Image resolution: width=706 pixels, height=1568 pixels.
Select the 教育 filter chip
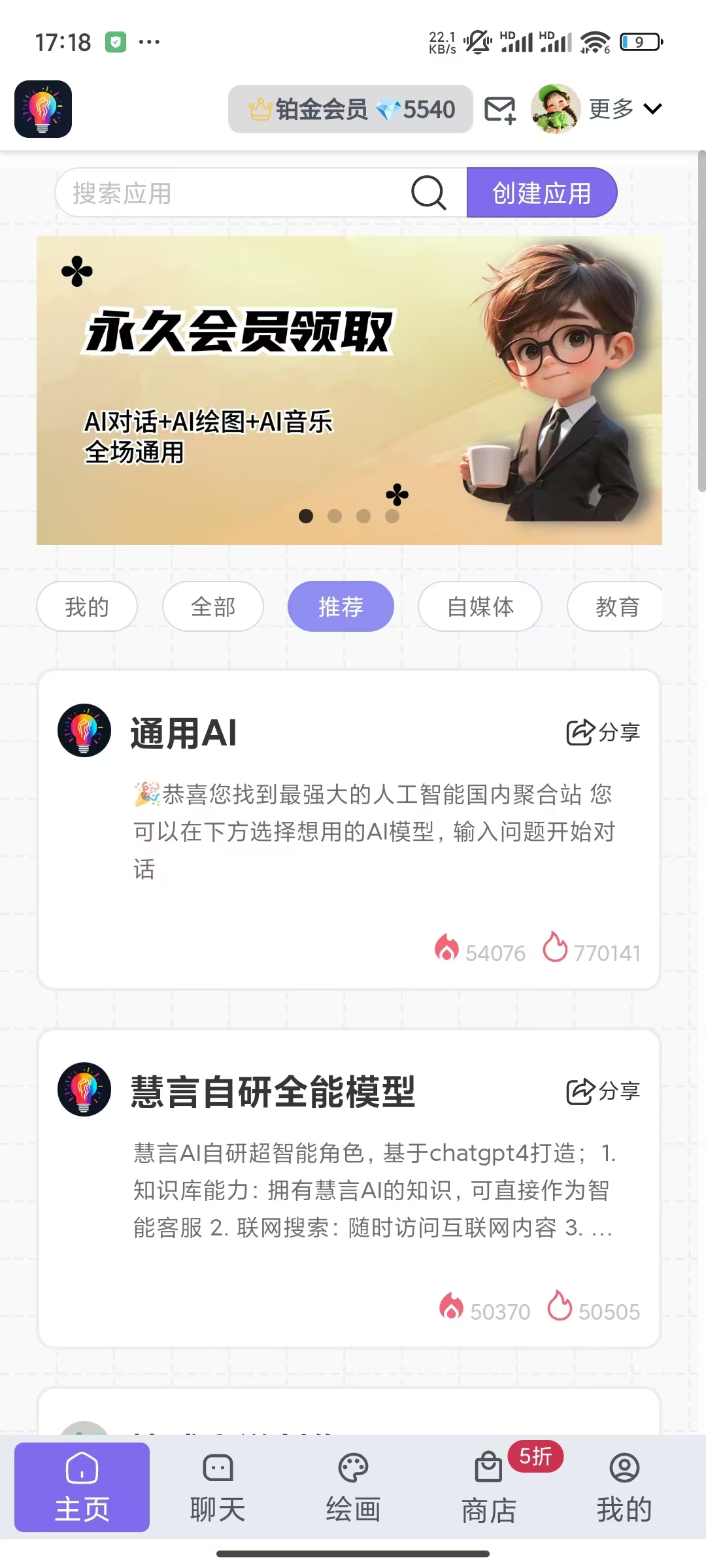(615, 606)
